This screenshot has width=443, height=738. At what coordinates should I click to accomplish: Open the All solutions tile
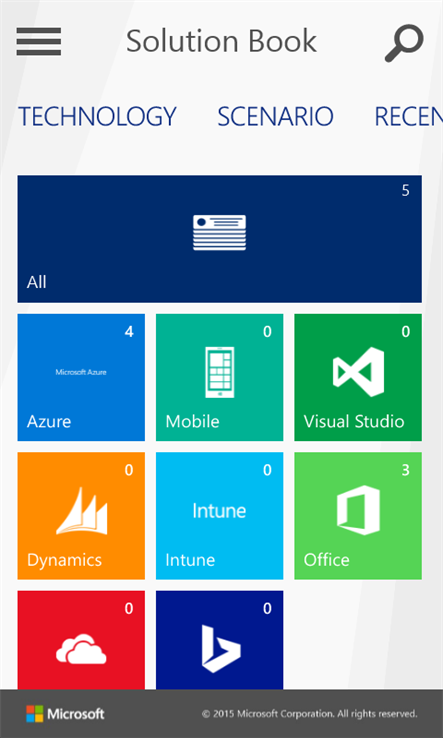(219, 239)
